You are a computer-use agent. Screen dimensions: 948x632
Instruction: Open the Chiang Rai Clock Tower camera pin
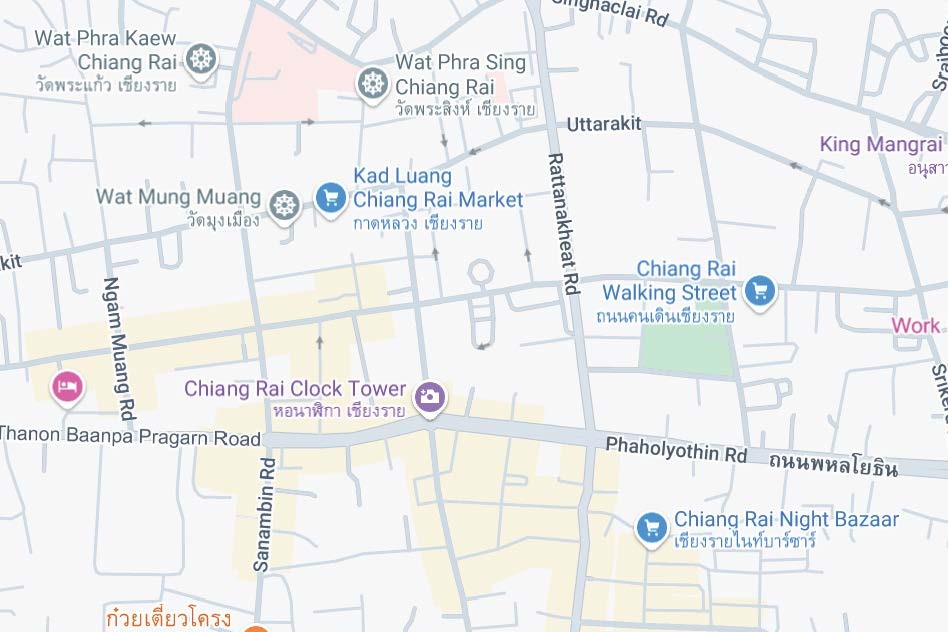point(431,397)
